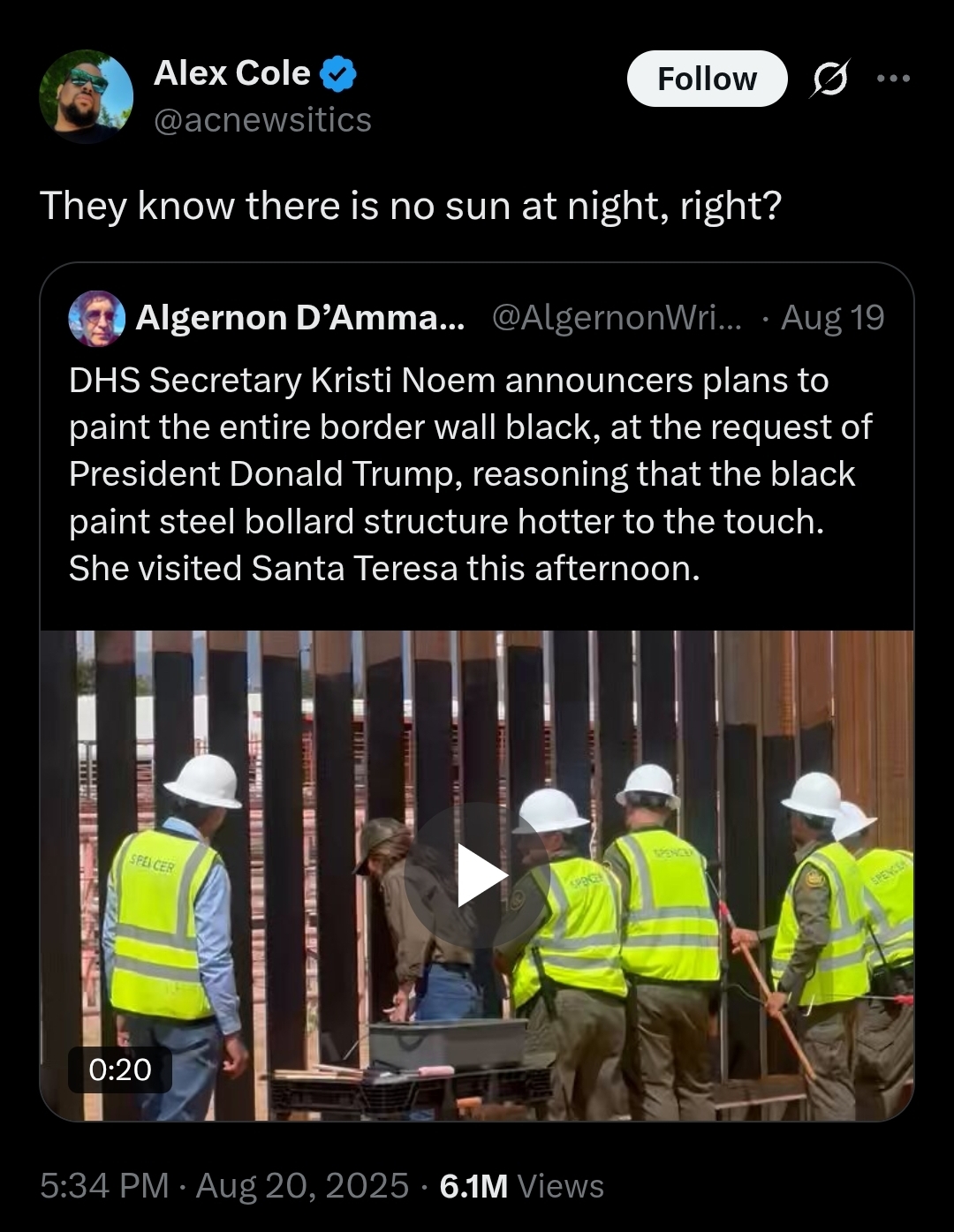Open the quoted post by Algernon D'Amma

click(x=470, y=474)
